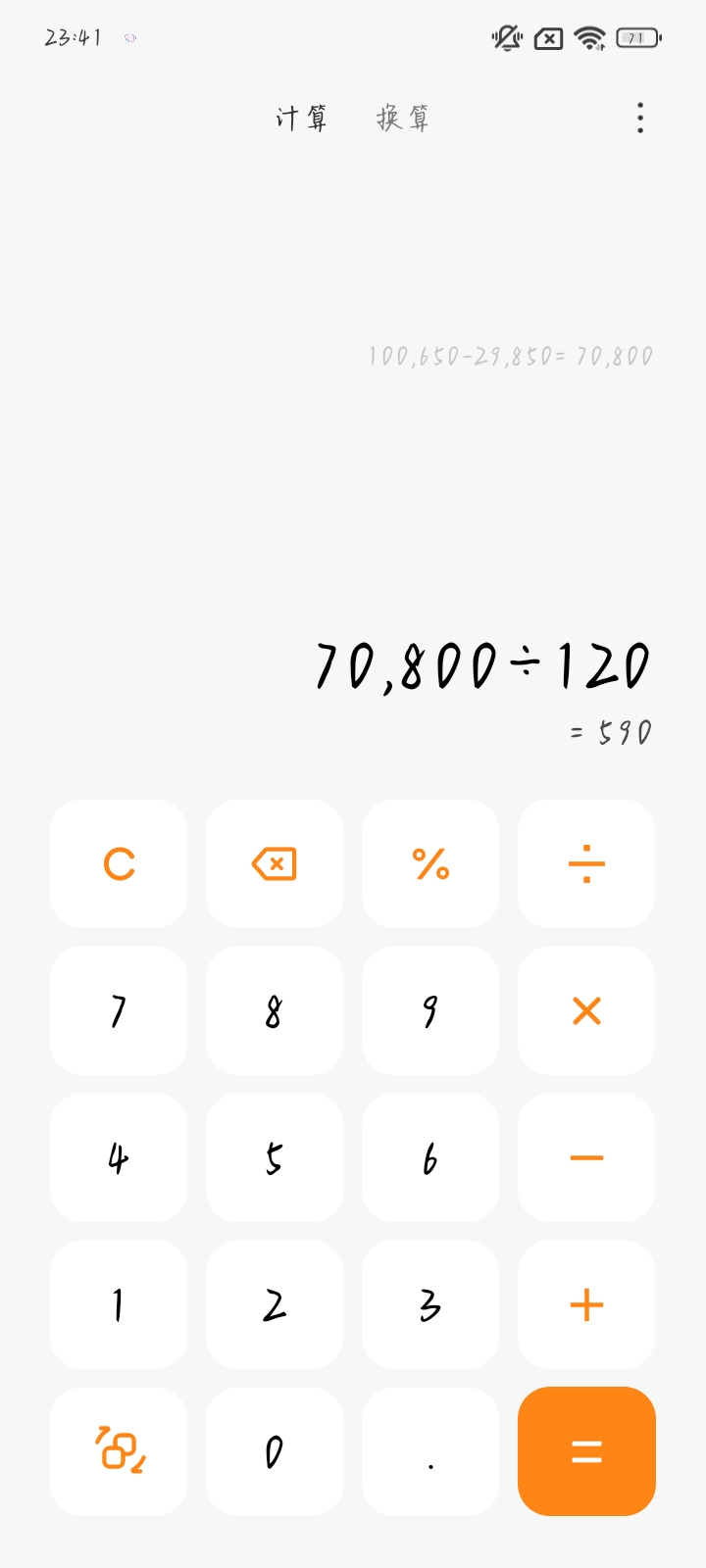Delete last digit with backspace key
The image size is (706, 1568).
click(x=275, y=863)
